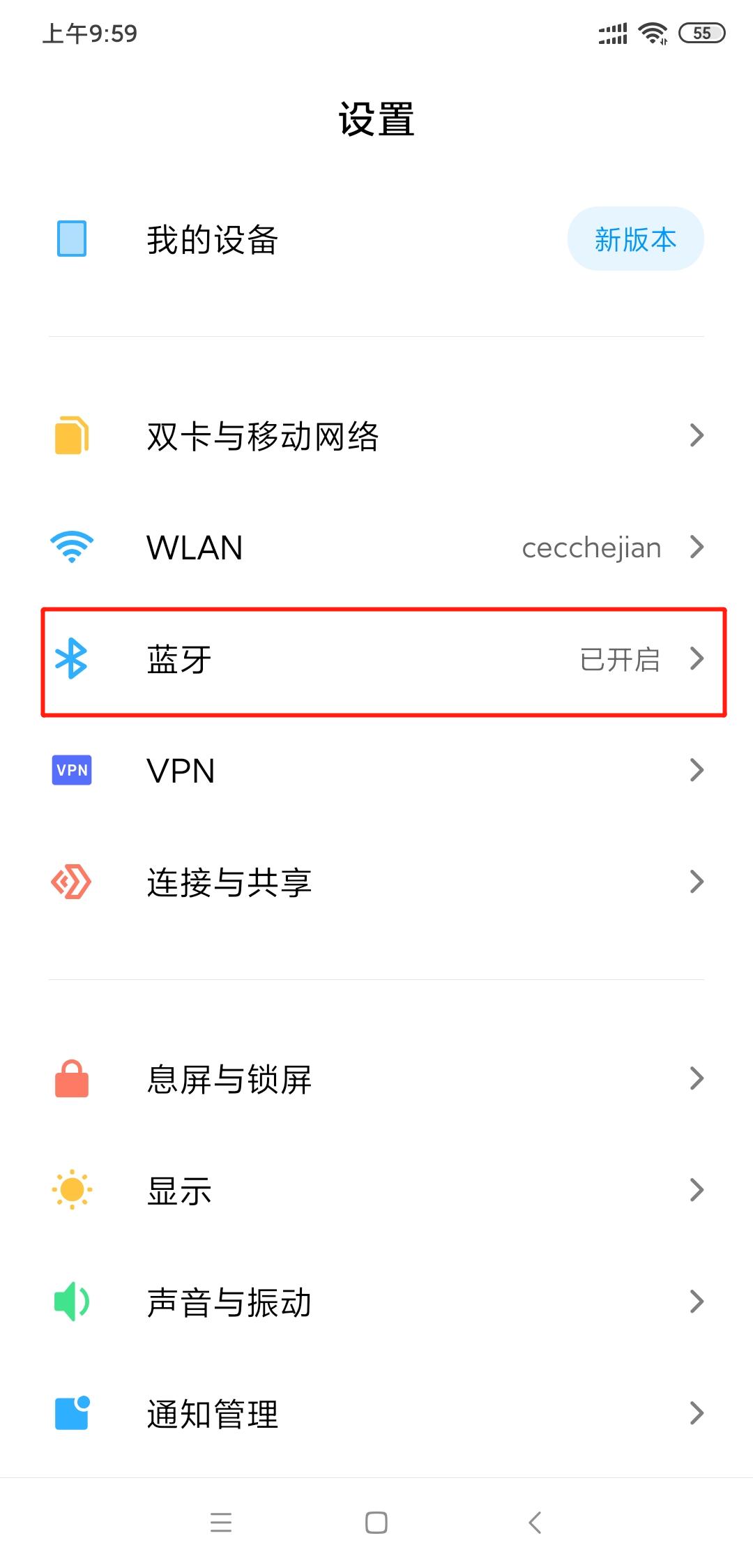Tap the 新版本 update badge
Screen dimensions: 753x1568
pos(636,239)
